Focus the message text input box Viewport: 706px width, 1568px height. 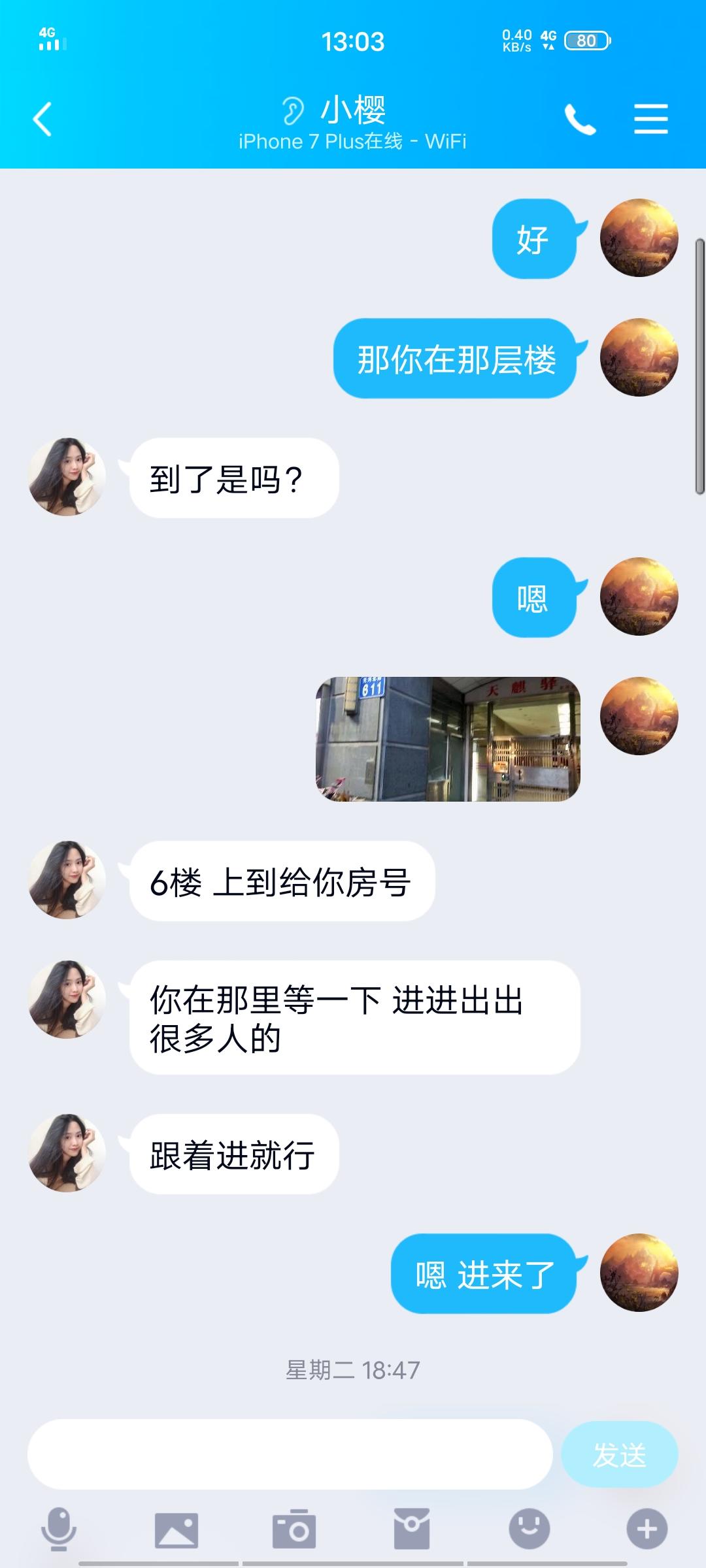(x=290, y=1454)
